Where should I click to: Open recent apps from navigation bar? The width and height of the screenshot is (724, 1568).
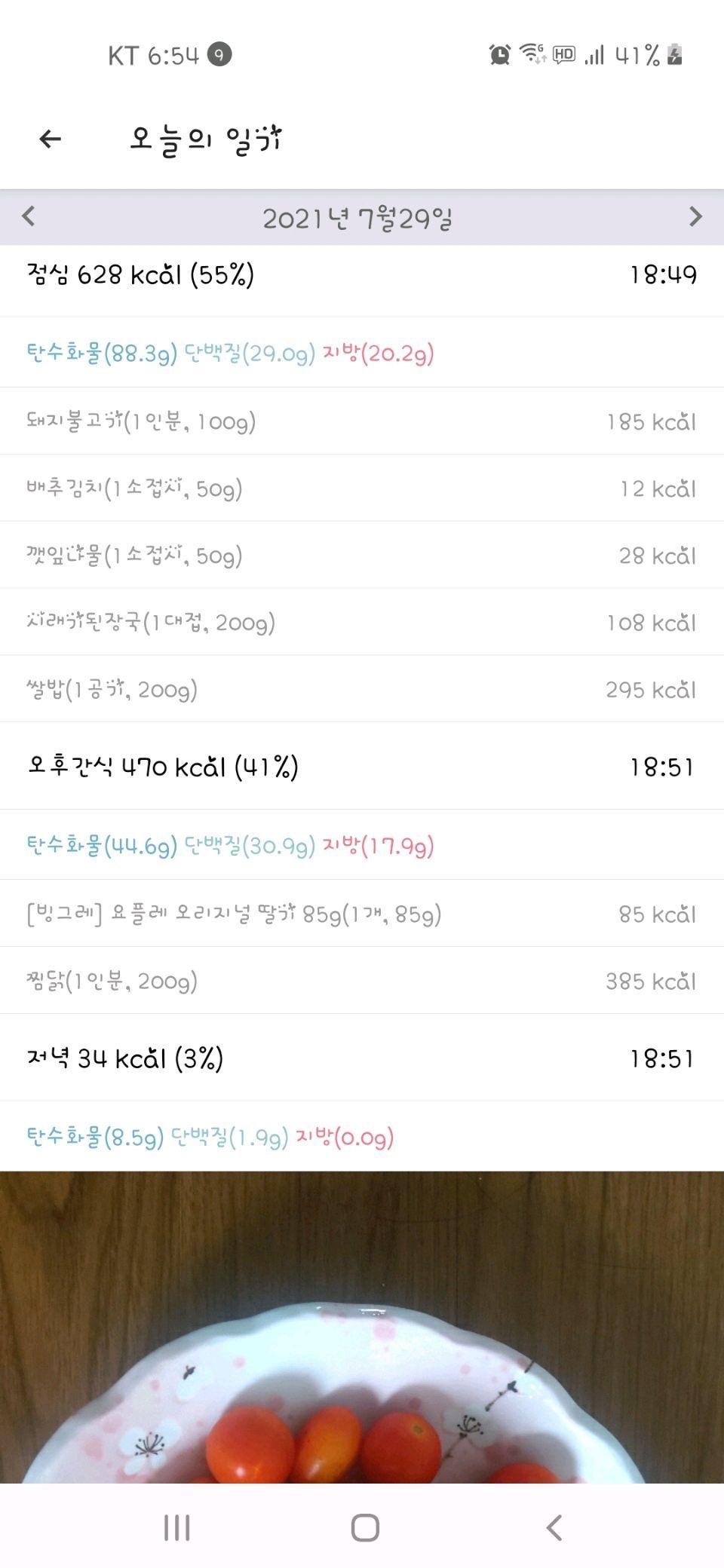(177, 1527)
